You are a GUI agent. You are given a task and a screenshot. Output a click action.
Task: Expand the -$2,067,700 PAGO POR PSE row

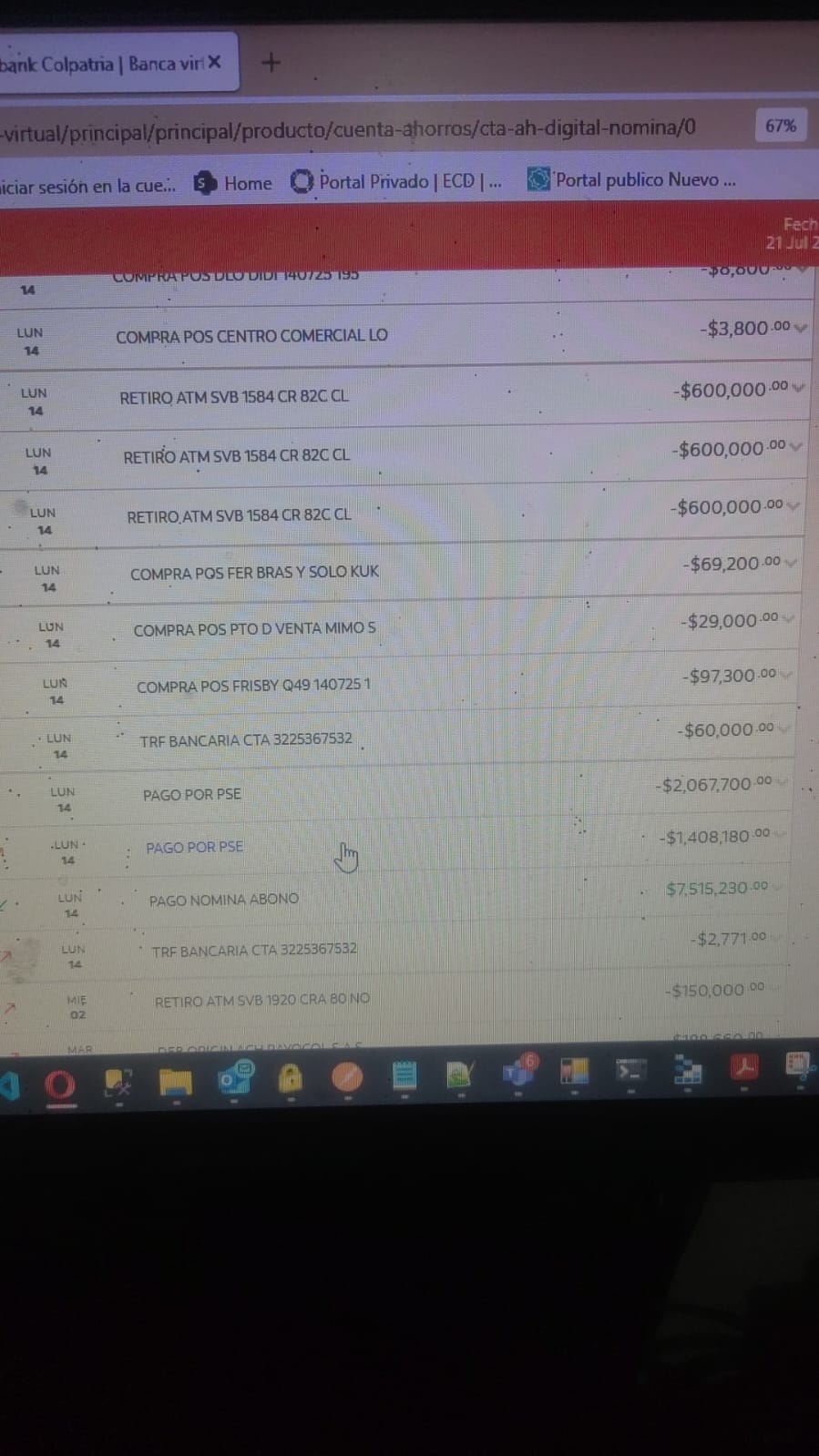point(781,782)
